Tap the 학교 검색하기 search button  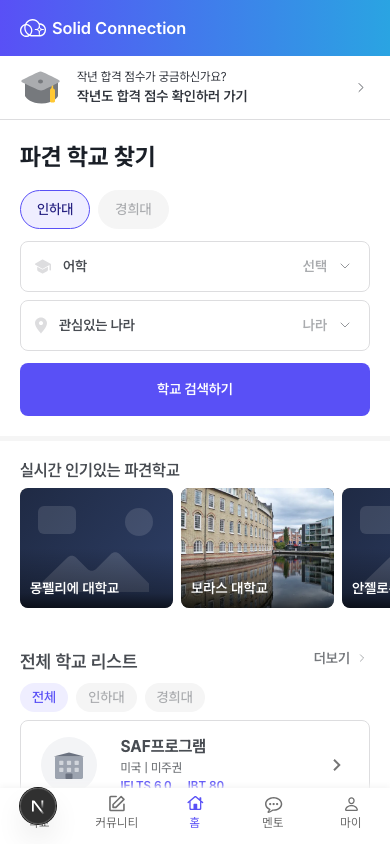tap(195, 389)
